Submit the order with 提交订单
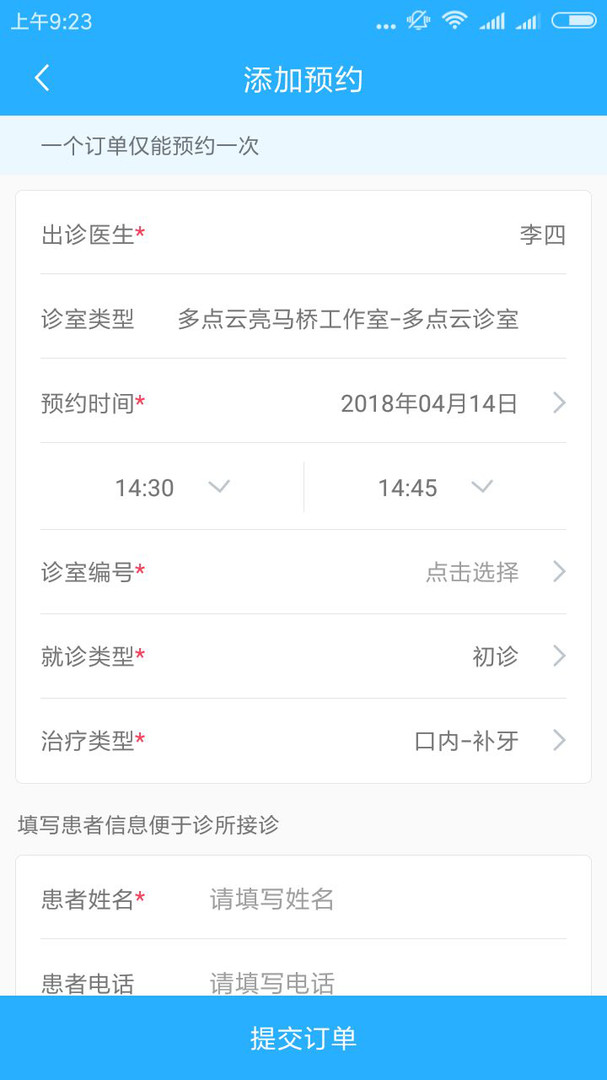The width and height of the screenshot is (607, 1080). (303, 1038)
